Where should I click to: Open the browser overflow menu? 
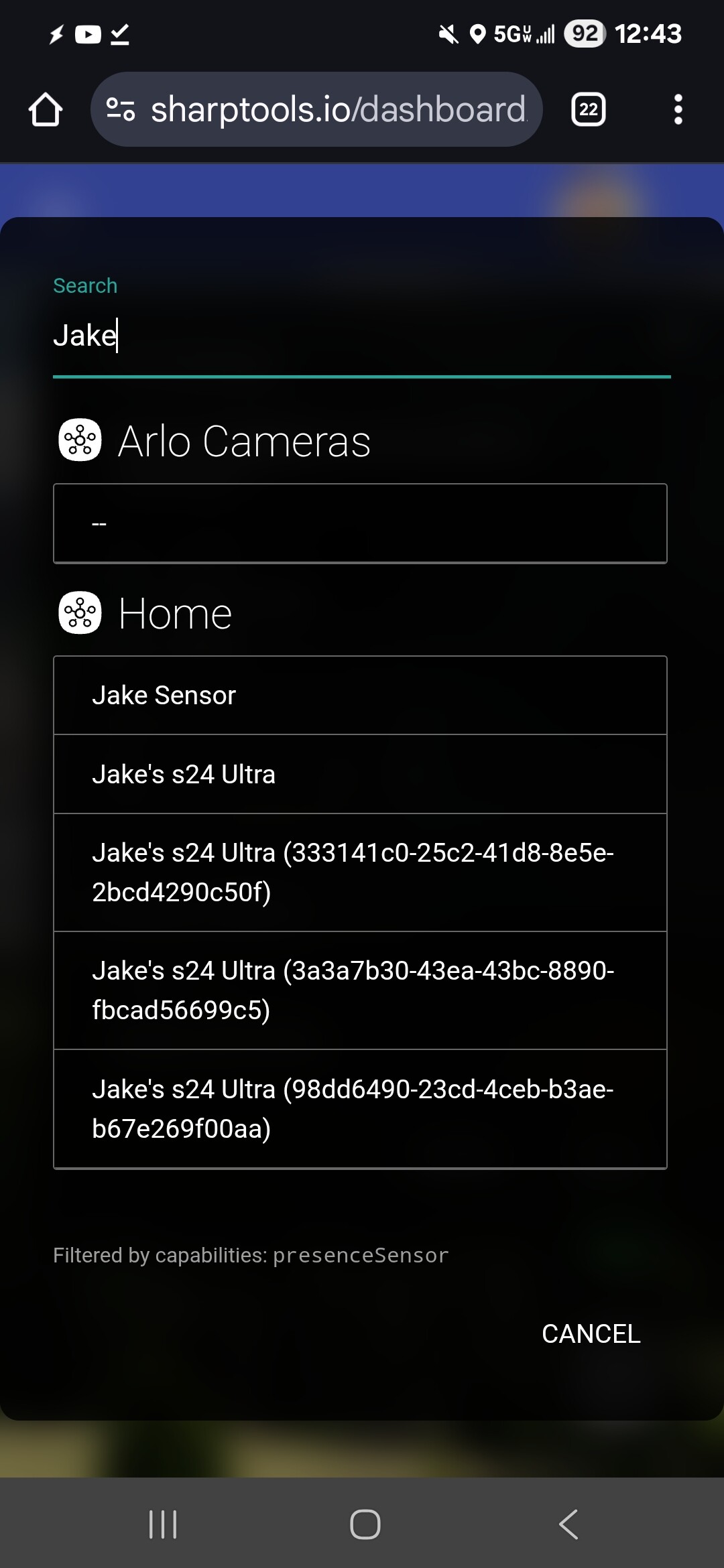click(678, 109)
